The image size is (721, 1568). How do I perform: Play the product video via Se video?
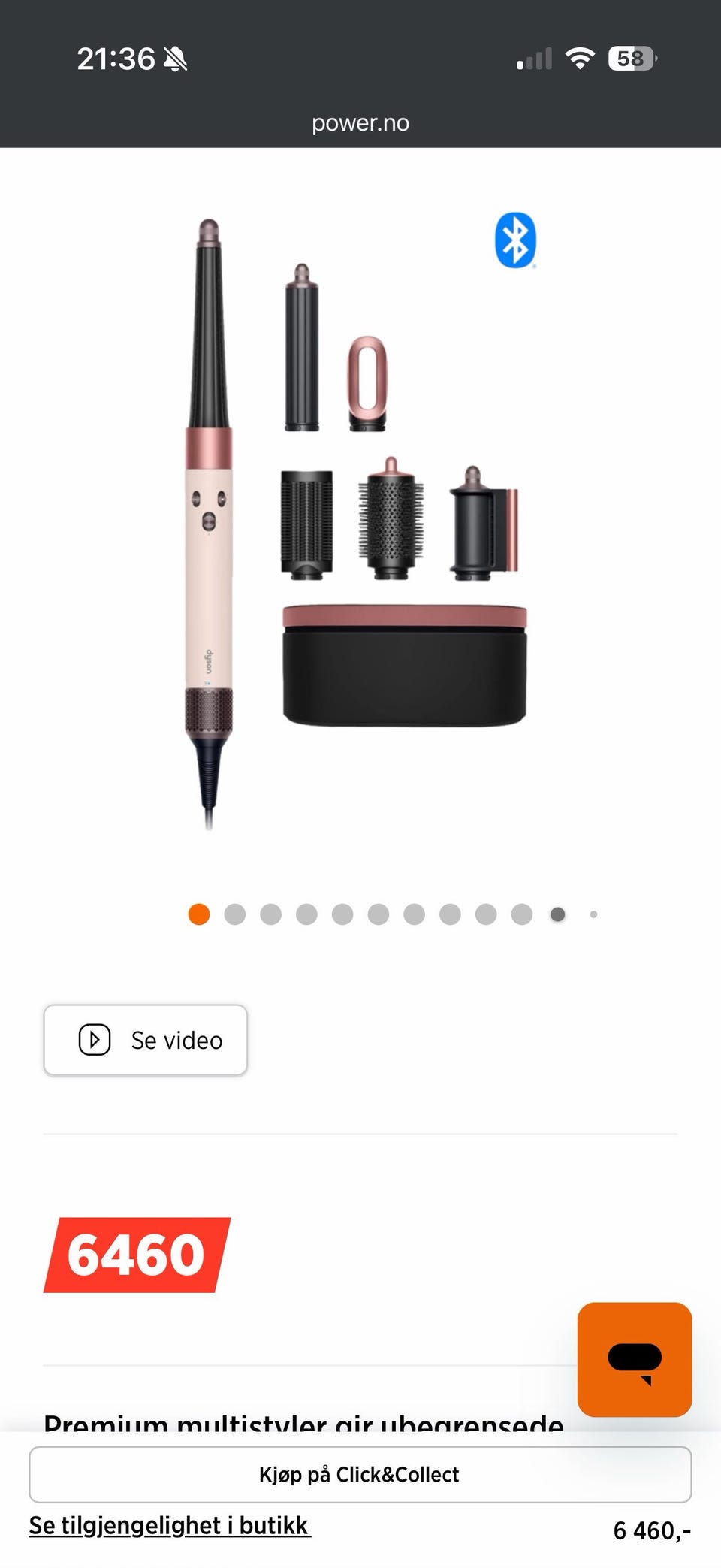pos(145,1040)
